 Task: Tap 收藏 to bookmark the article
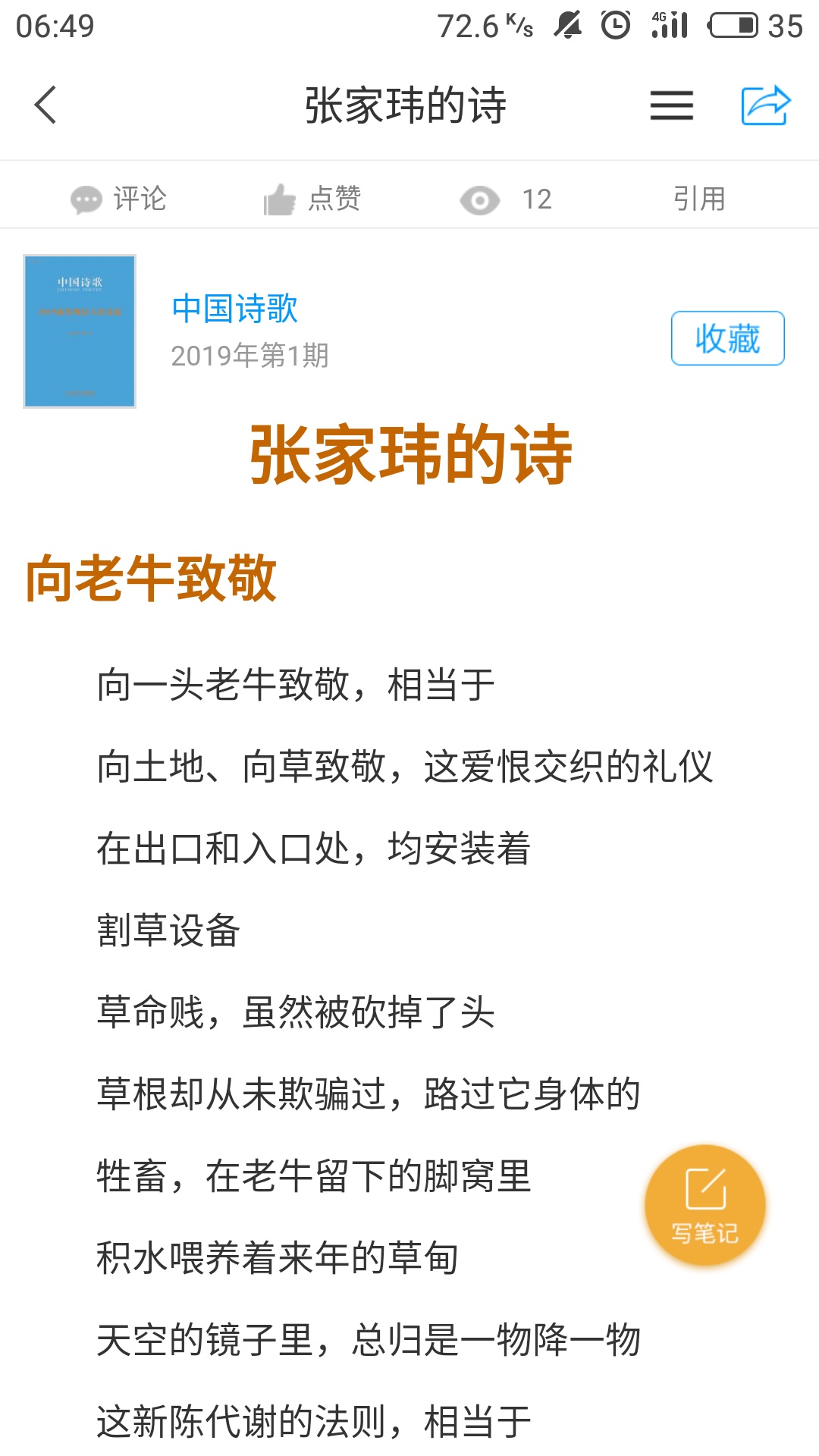tap(728, 338)
